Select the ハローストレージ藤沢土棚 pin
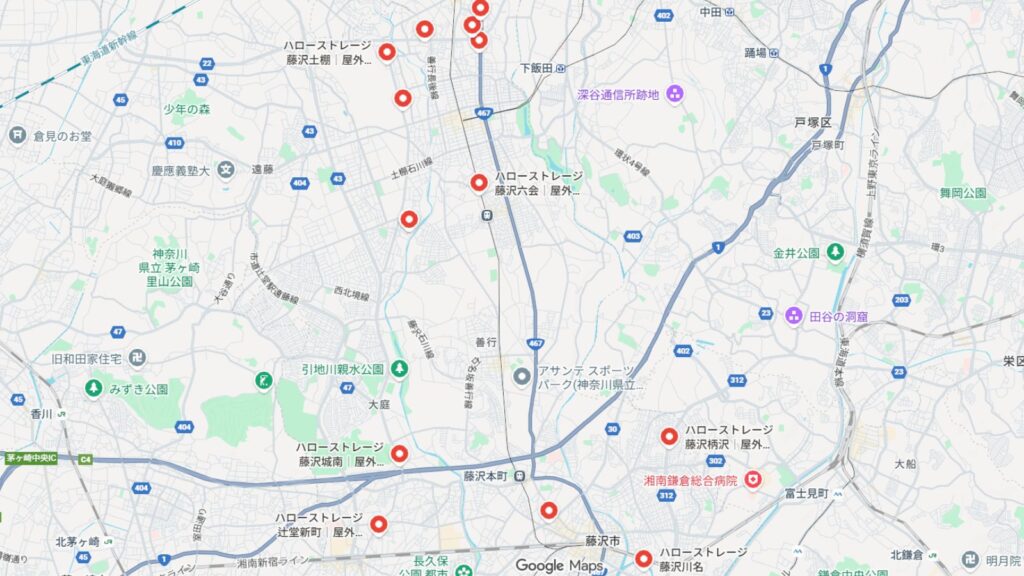The image size is (1024, 576). 386,52
